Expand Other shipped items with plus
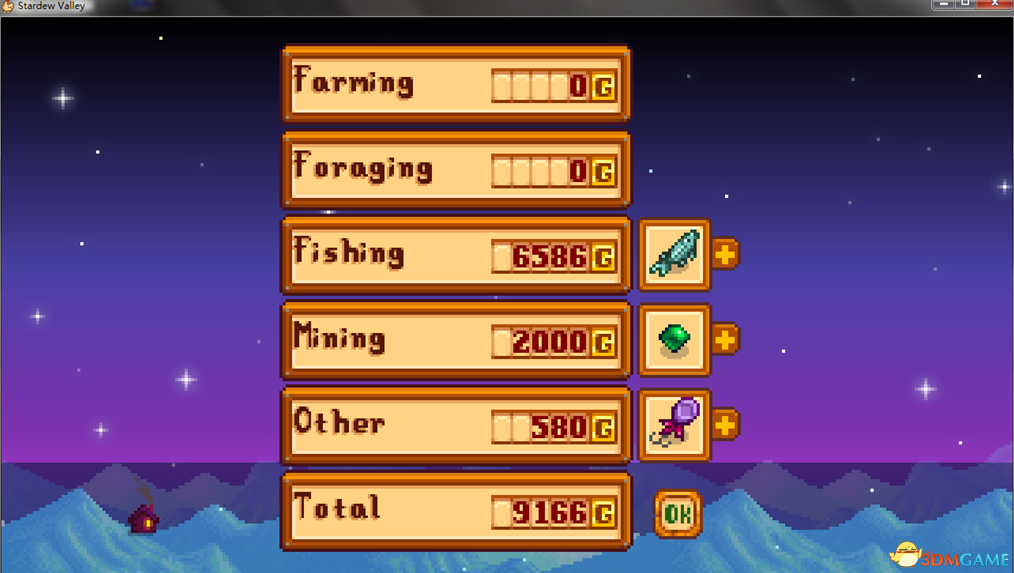The image size is (1014, 573). tap(725, 425)
